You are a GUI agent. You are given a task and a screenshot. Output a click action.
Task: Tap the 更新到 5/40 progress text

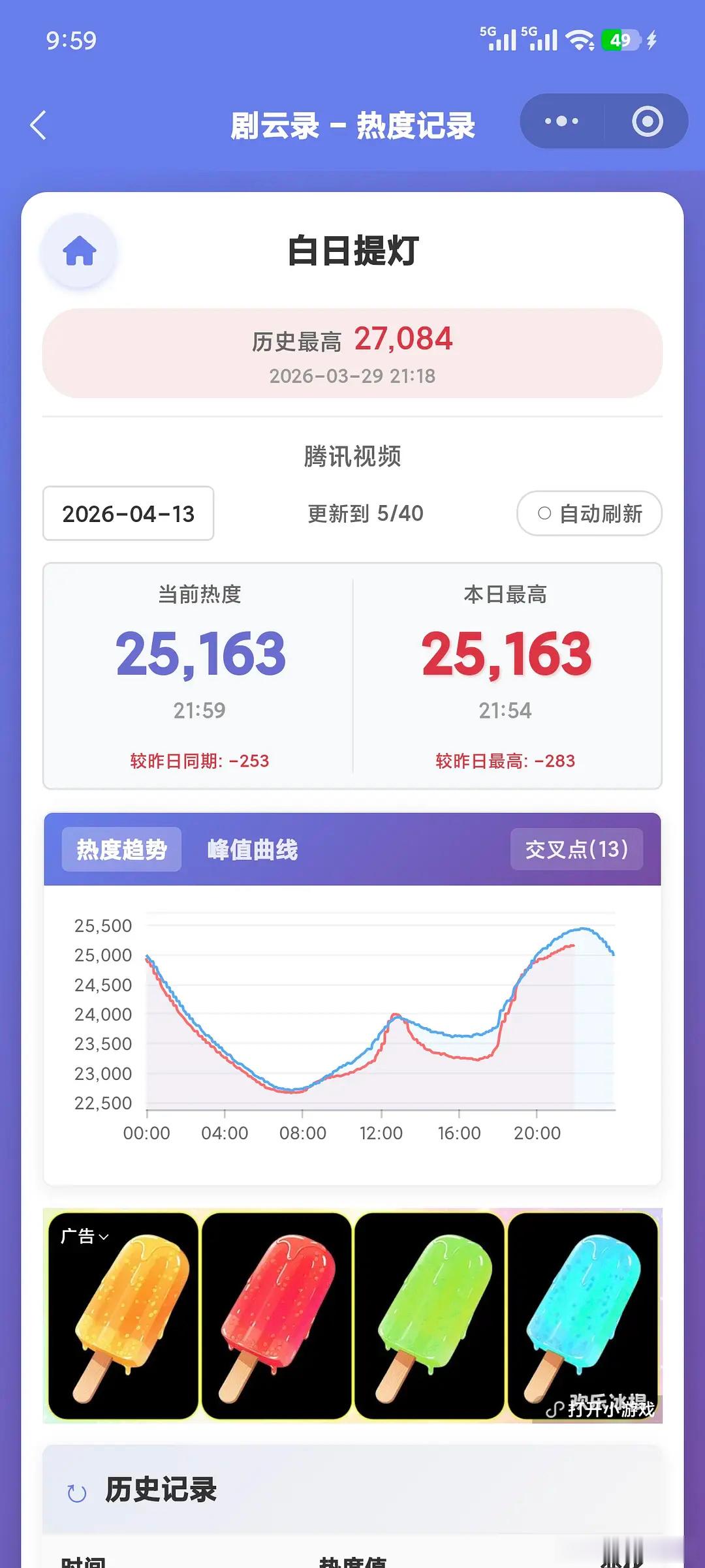(x=364, y=514)
